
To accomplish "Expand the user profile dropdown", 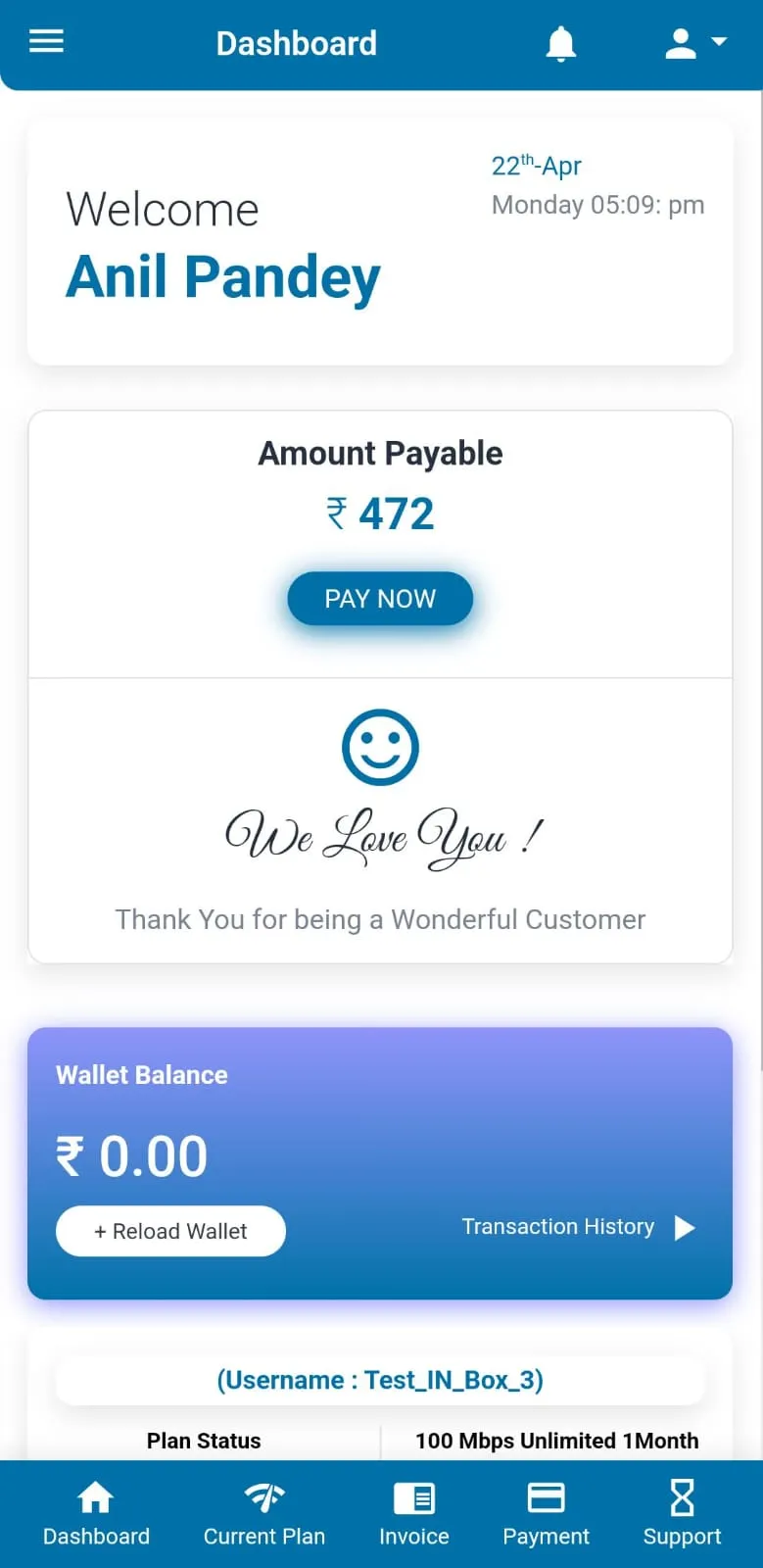I will 695,43.
